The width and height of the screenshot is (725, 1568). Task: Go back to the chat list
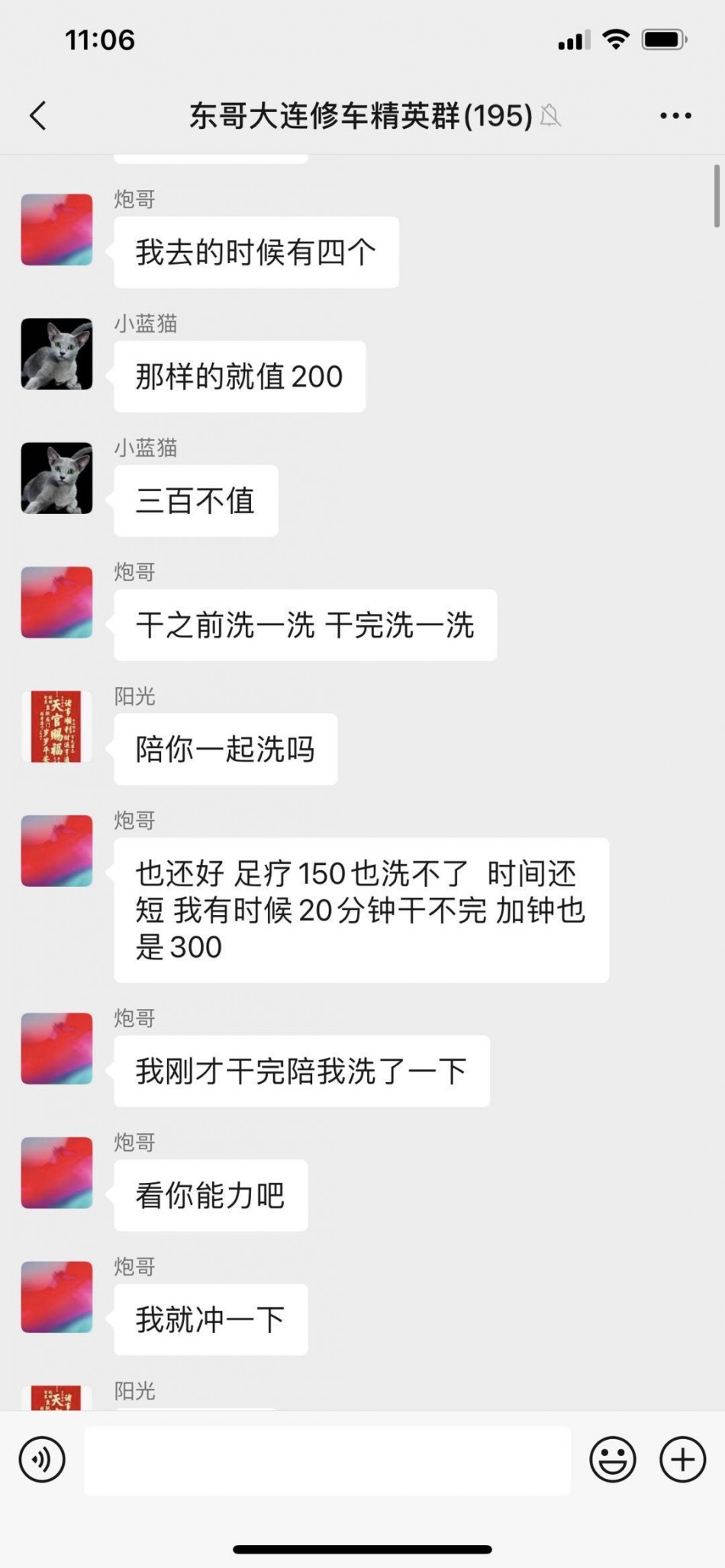38,116
